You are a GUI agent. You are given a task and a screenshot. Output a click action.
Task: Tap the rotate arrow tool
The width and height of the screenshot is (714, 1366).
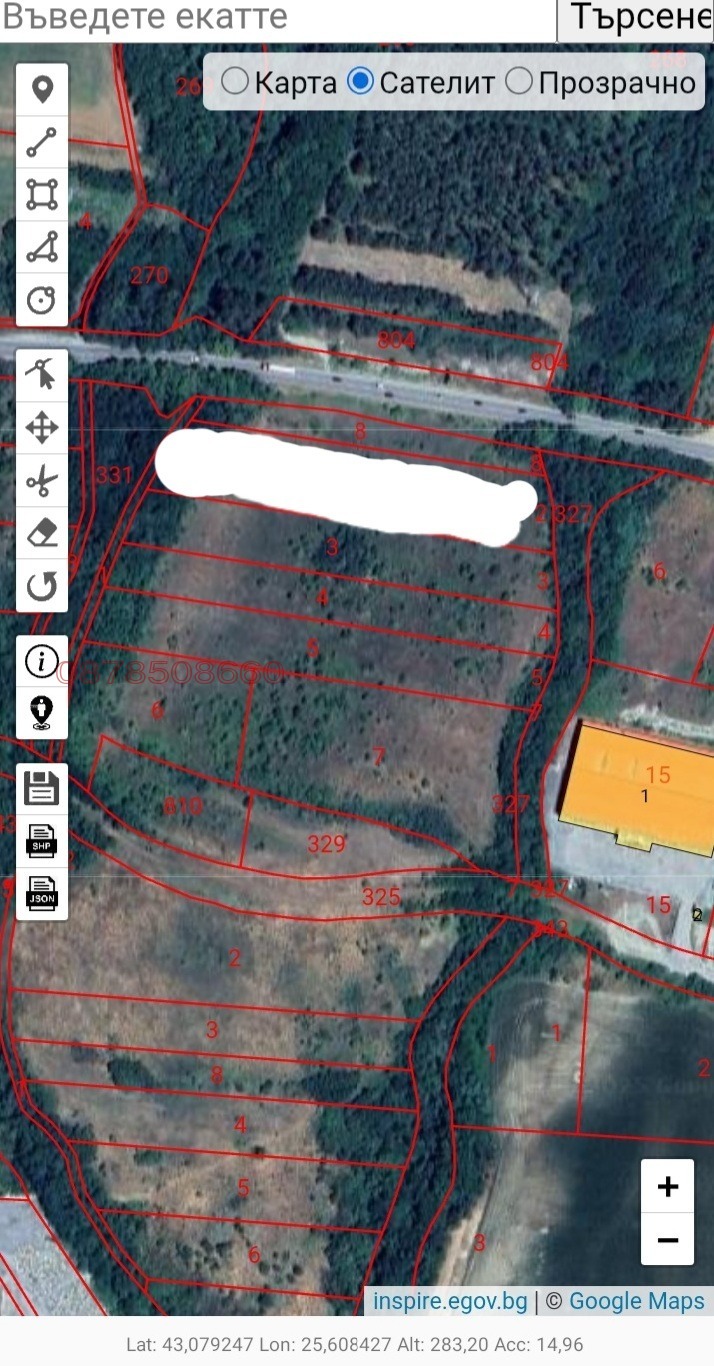(42, 586)
